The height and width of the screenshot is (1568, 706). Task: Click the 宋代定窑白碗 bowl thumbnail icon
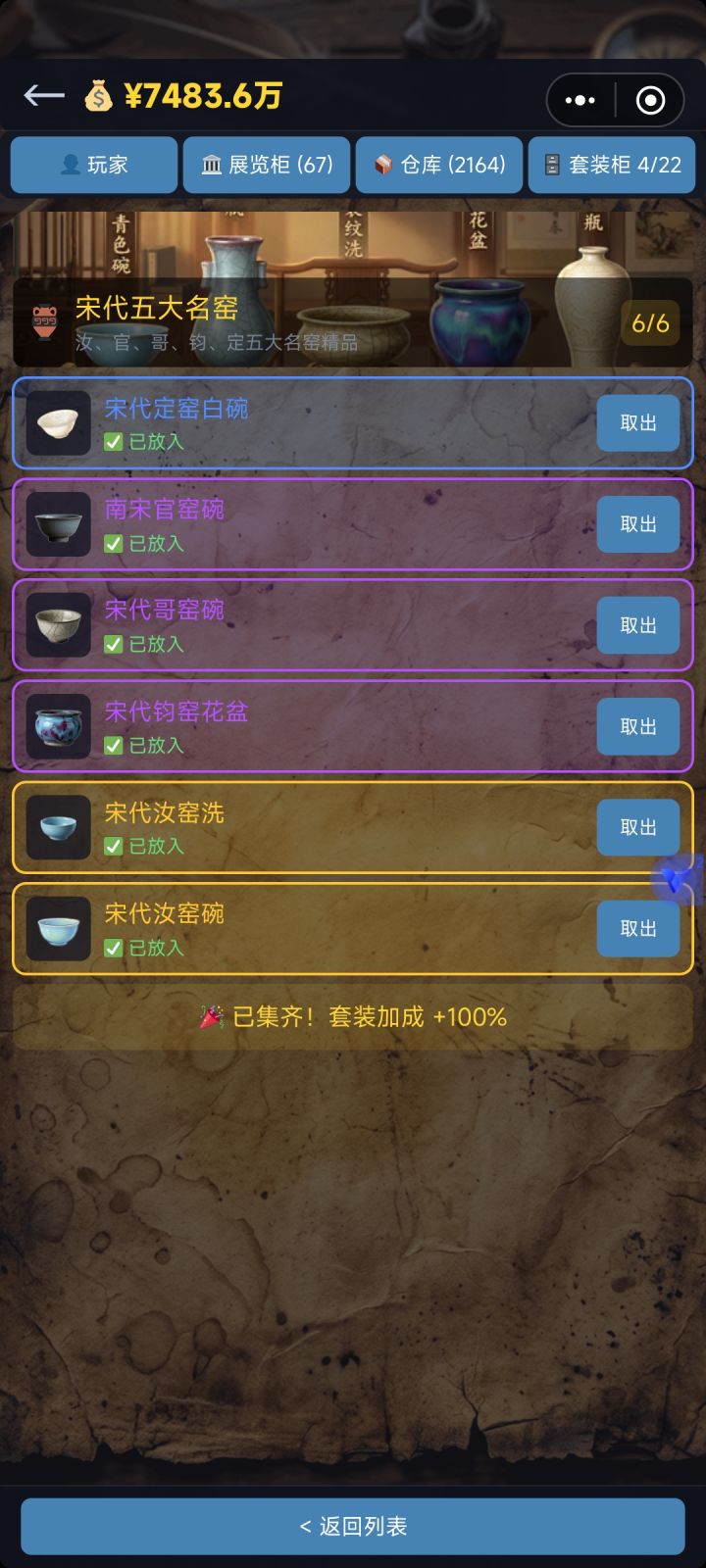57,423
